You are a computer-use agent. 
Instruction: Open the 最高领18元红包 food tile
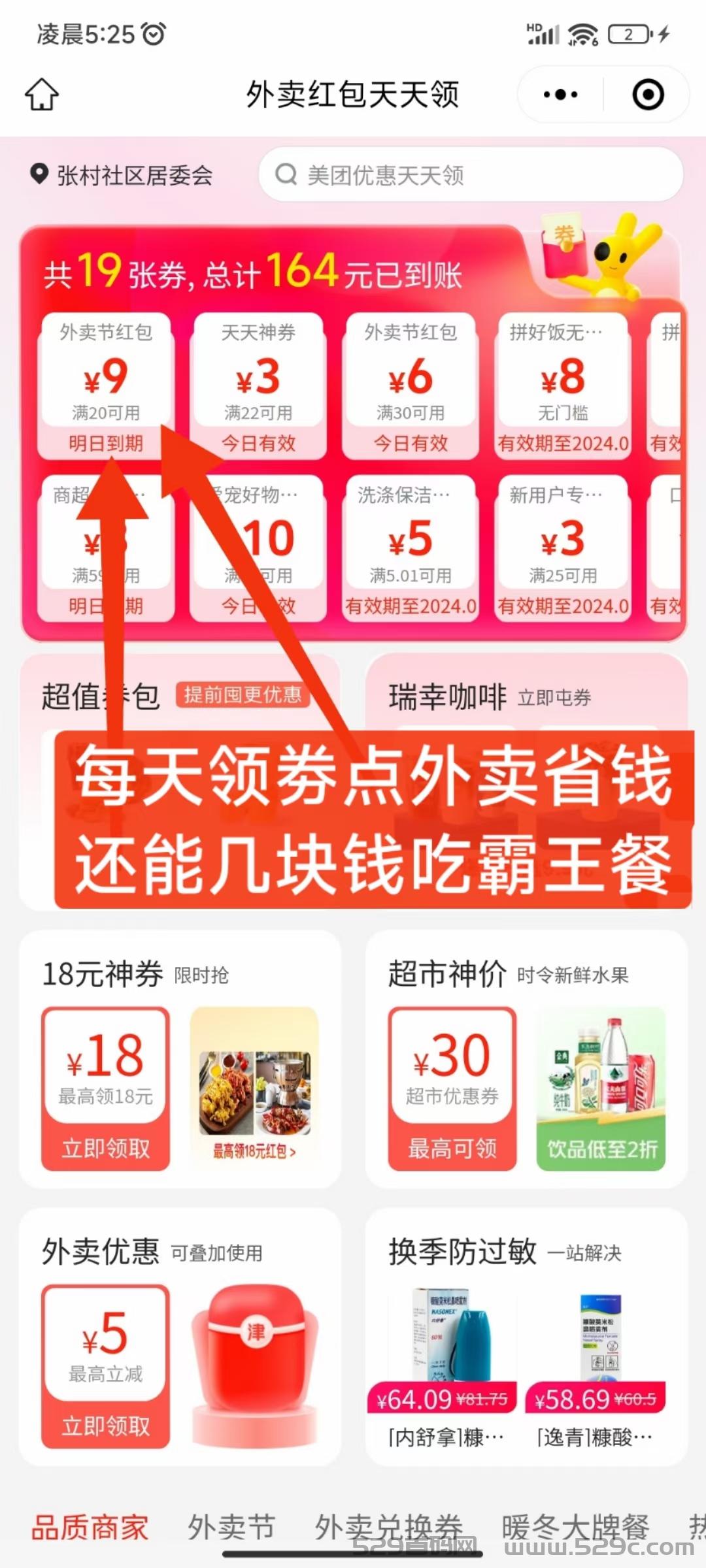coord(254,1088)
